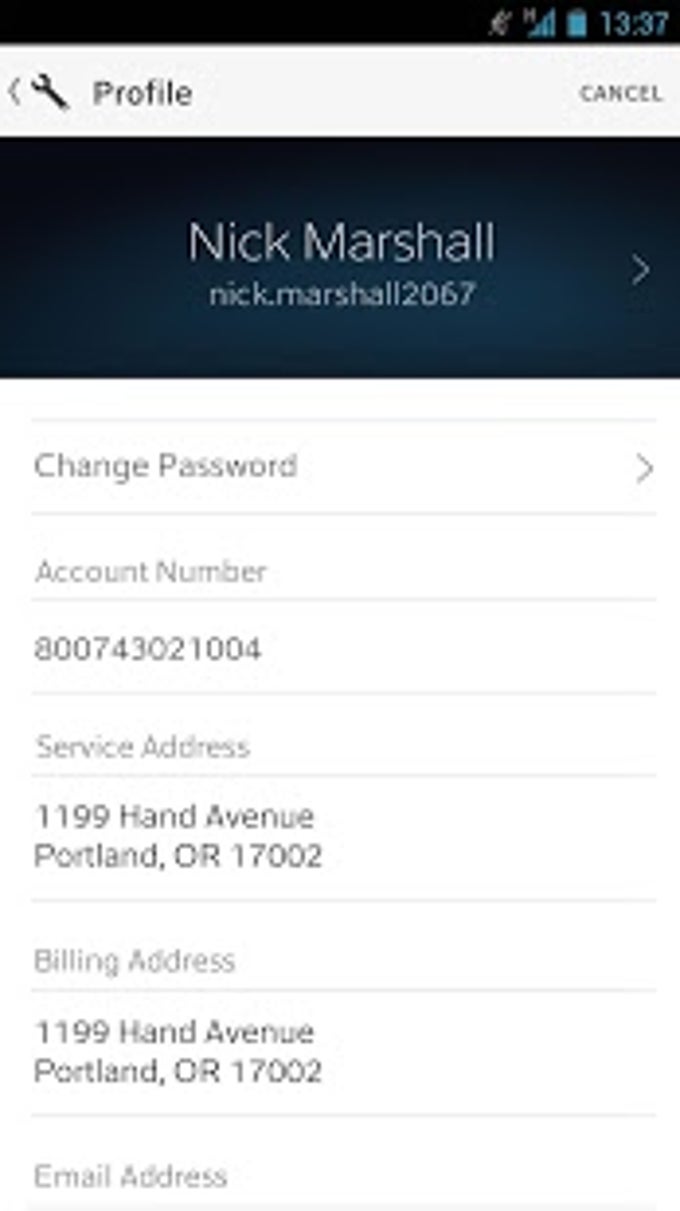Go back using the wrench icon
Image resolution: width=680 pixels, height=1211 pixels.
click(x=48, y=93)
